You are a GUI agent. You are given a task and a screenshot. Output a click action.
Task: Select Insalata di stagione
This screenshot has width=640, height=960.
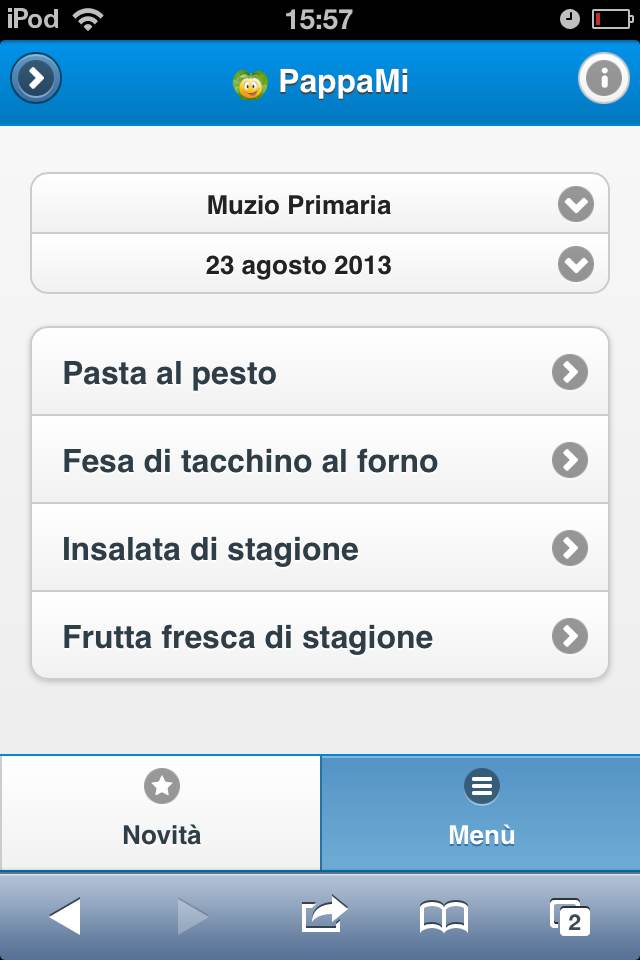[320, 549]
